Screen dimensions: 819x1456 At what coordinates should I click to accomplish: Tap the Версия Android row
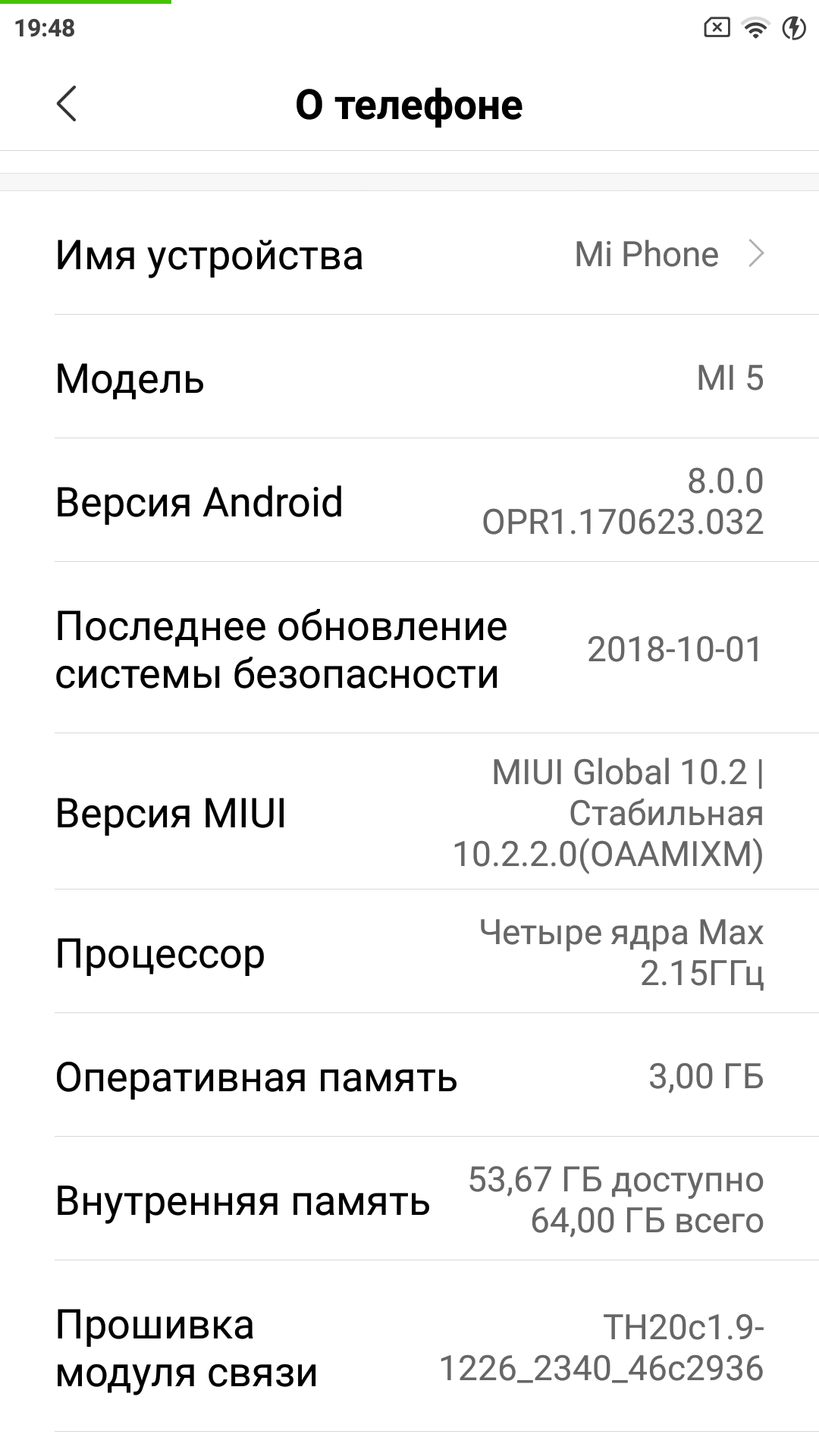[x=409, y=501]
